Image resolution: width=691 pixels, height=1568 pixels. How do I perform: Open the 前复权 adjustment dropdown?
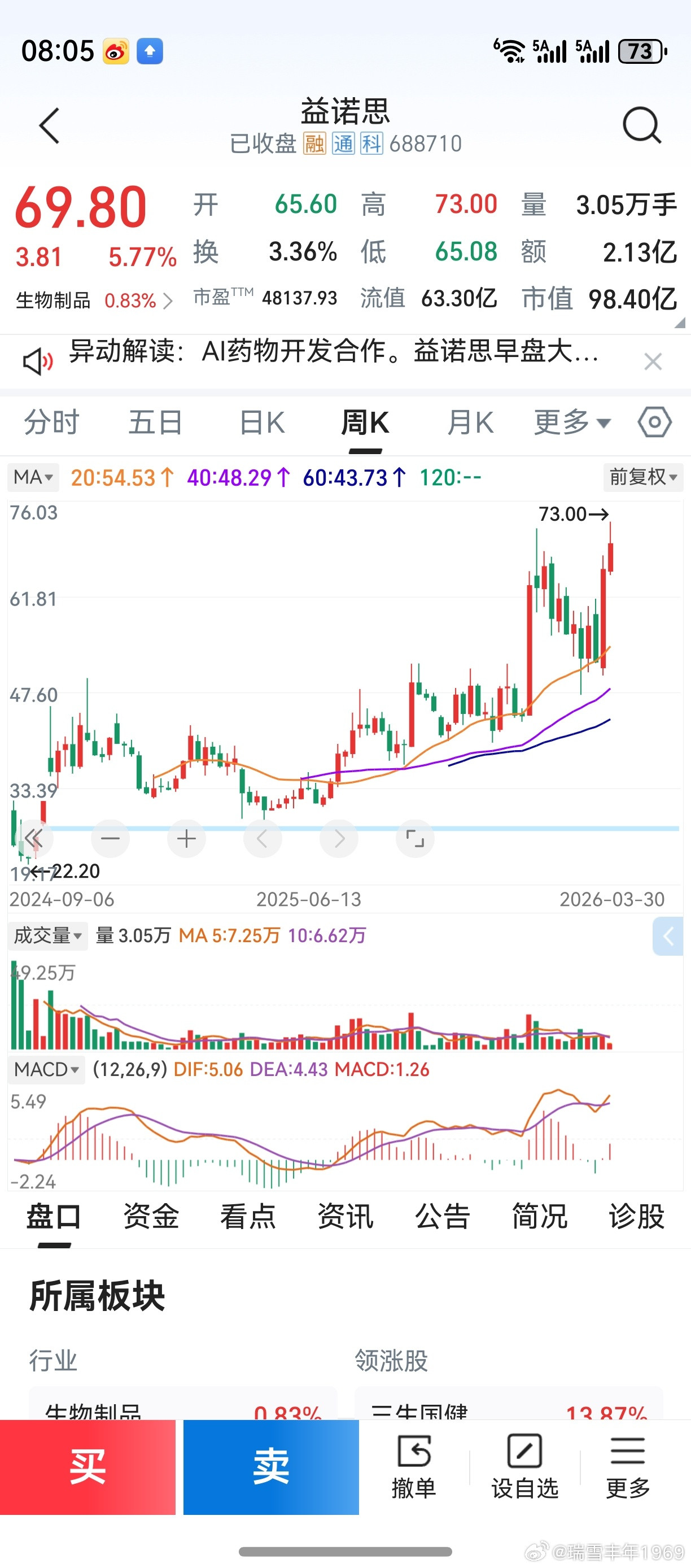pyautogui.click(x=642, y=477)
